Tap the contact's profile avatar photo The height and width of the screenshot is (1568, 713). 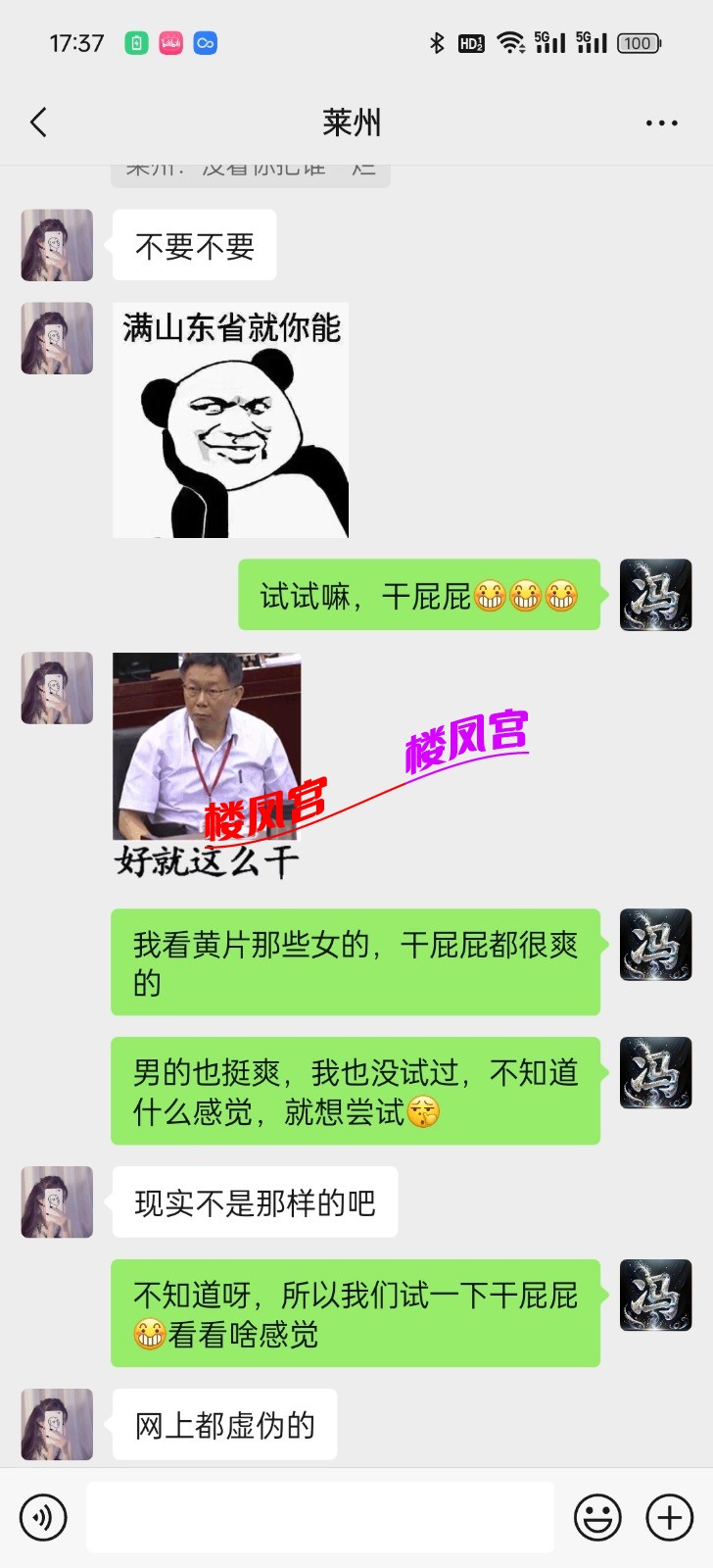56,245
